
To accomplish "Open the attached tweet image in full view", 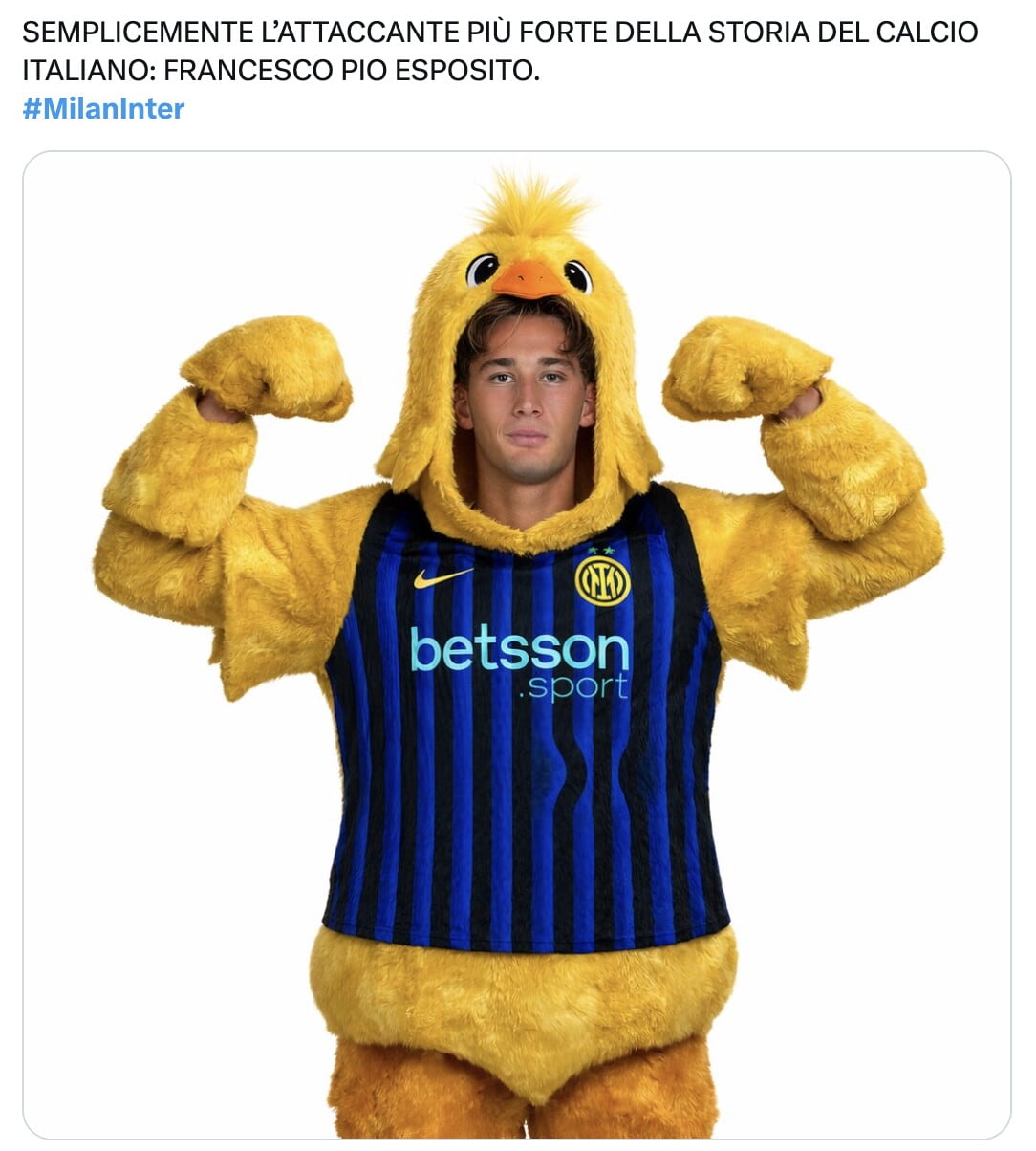I will pos(517,645).
